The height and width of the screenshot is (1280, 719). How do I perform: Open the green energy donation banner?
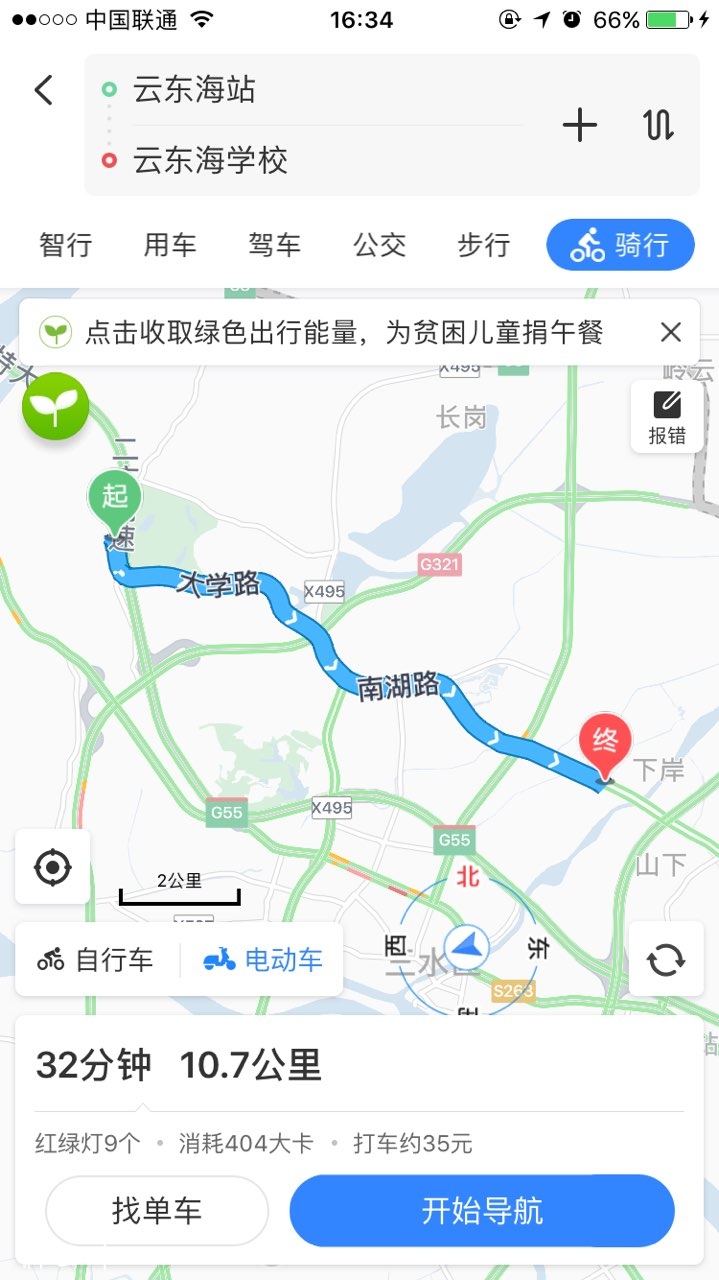click(x=340, y=332)
